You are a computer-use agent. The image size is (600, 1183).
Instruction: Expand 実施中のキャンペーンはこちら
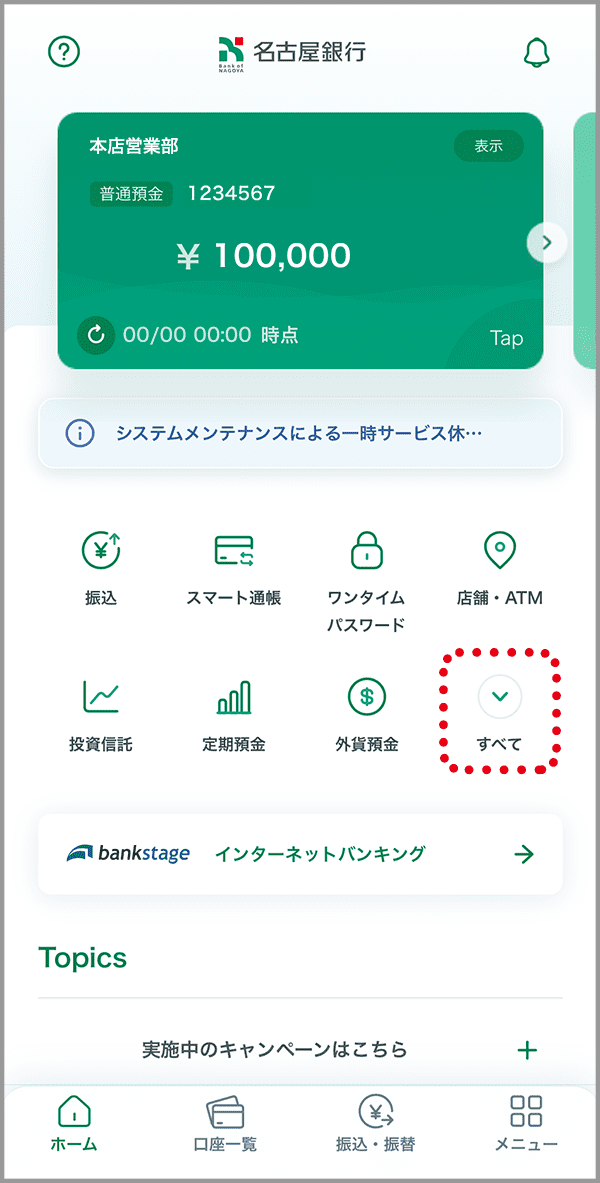click(x=300, y=1049)
